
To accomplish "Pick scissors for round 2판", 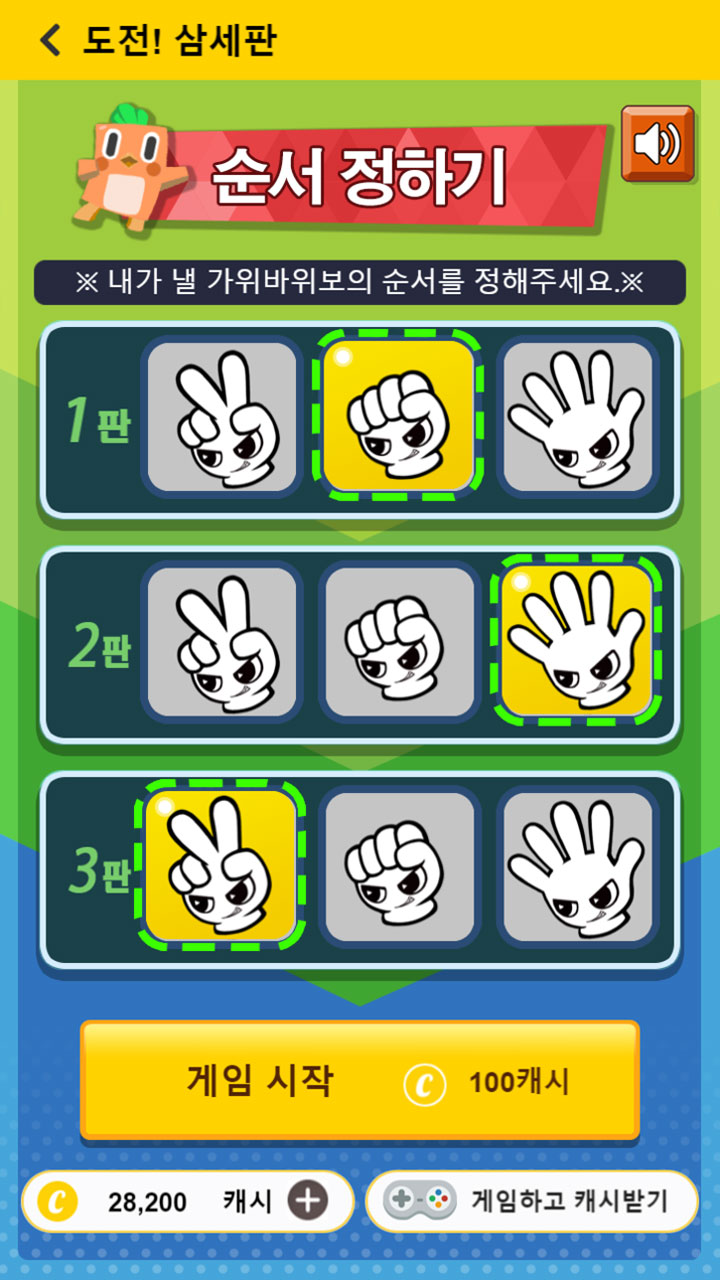I will tap(222, 642).
